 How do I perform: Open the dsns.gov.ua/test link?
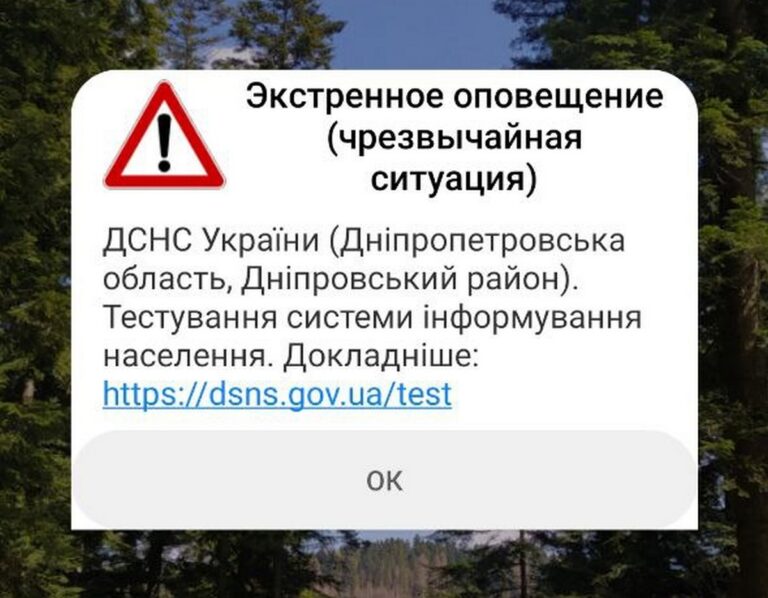click(x=277, y=394)
